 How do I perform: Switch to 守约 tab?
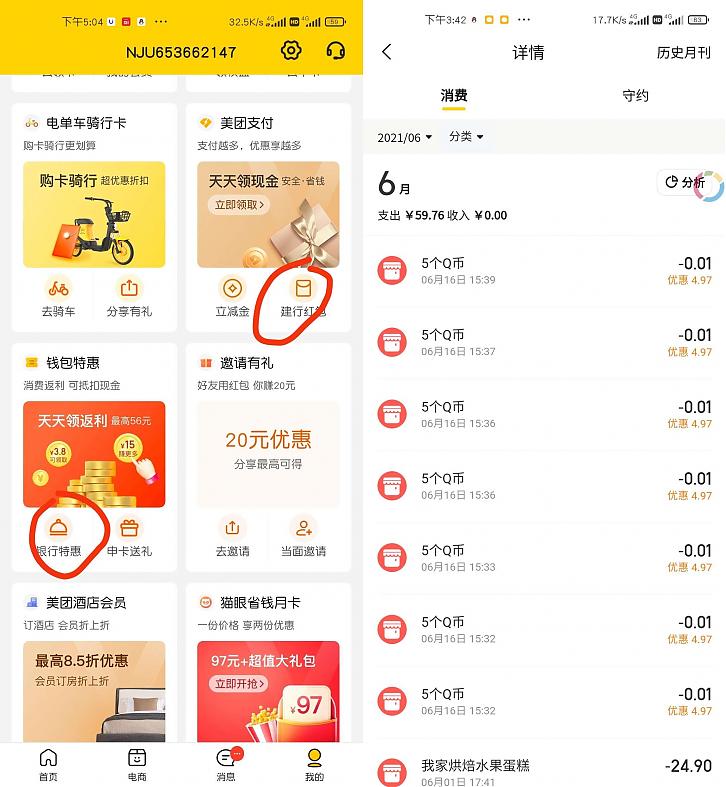[x=635, y=96]
